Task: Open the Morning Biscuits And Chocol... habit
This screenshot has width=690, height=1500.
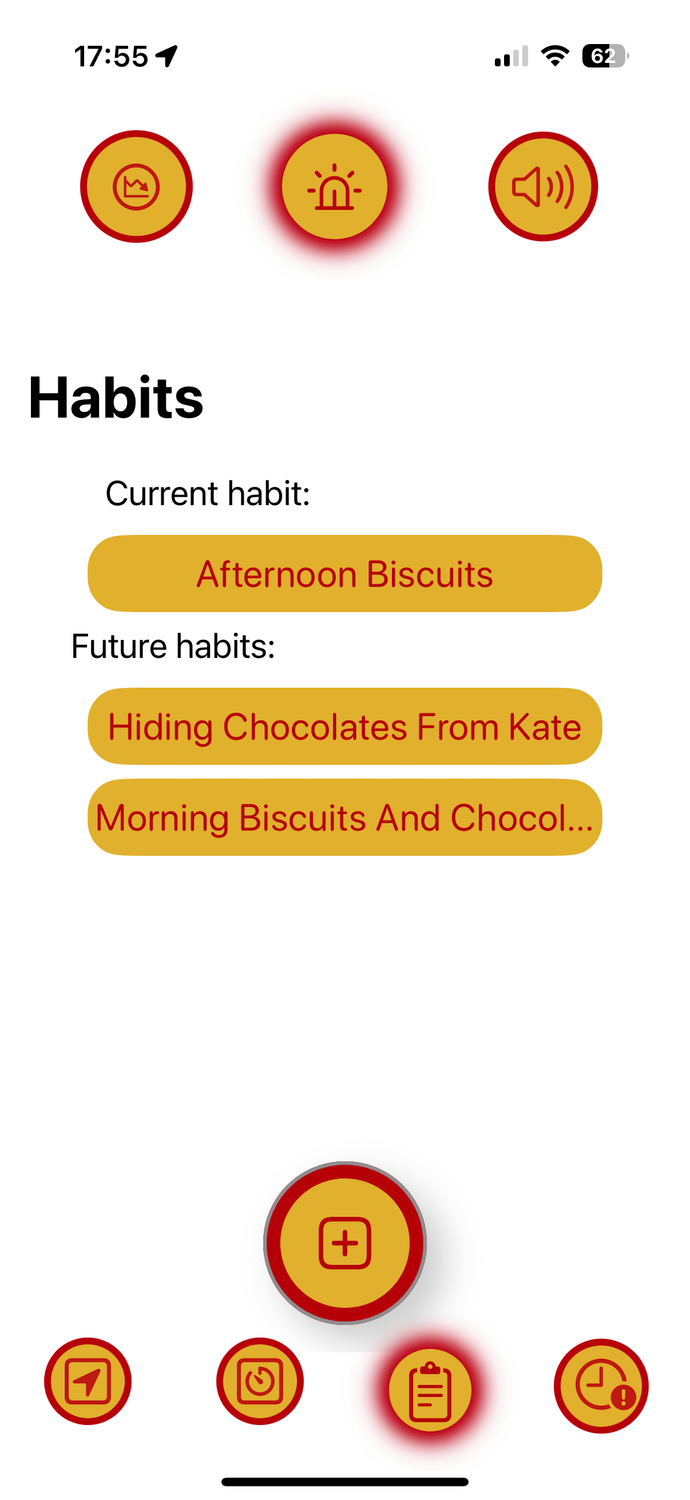Action: click(345, 818)
